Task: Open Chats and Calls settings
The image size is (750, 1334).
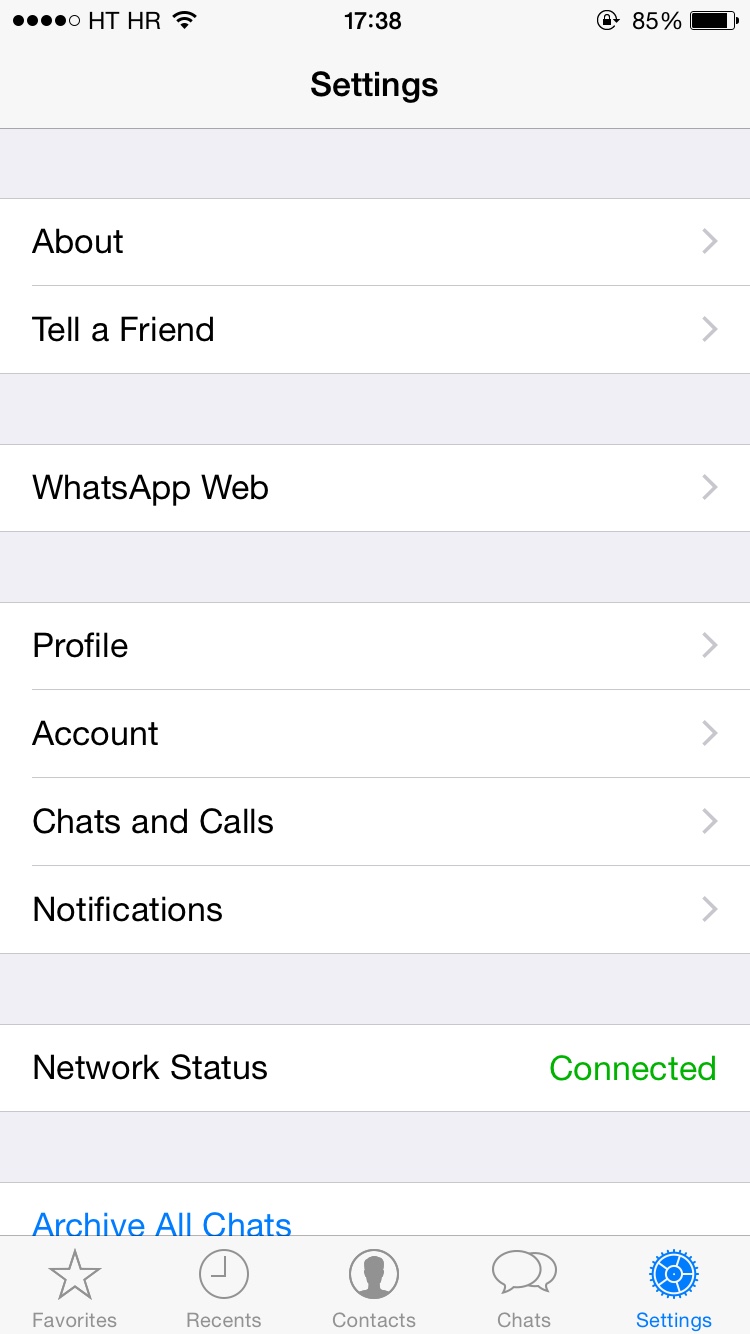Action: click(375, 822)
